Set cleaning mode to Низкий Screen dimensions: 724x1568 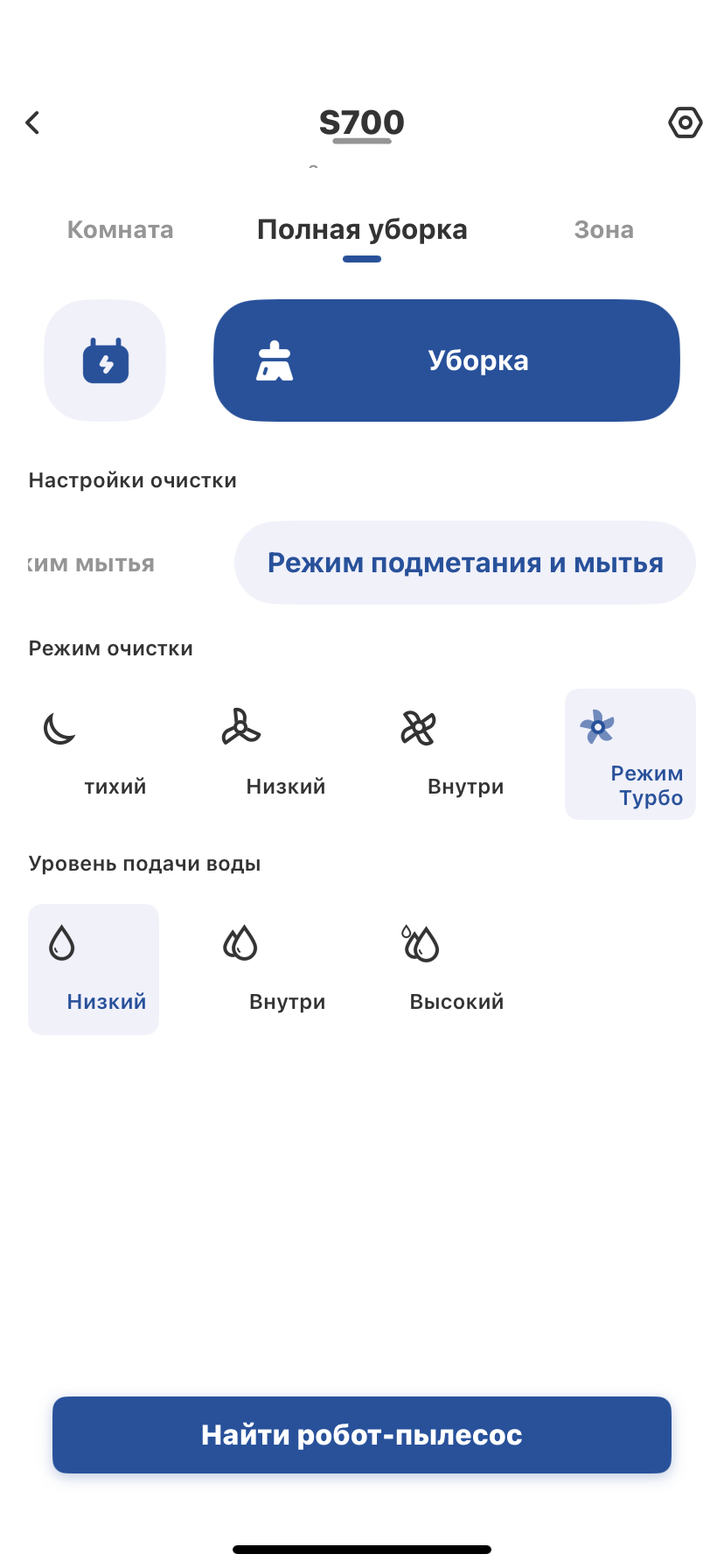tap(273, 754)
